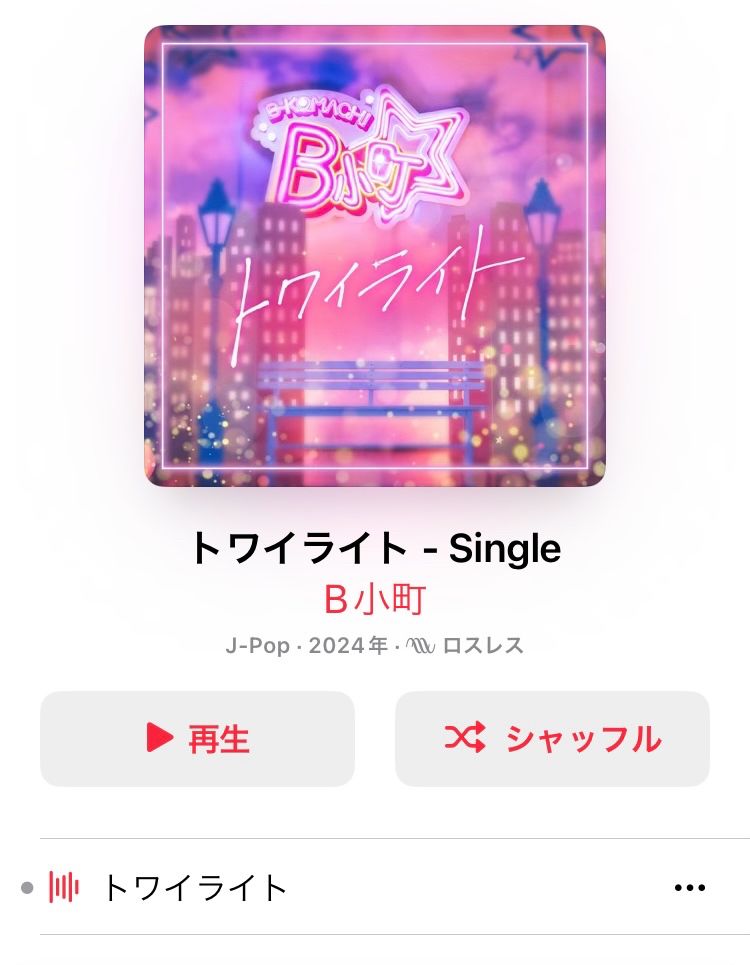
Task: Open the トワイライト album artwork
Action: (x=375, y=256)
